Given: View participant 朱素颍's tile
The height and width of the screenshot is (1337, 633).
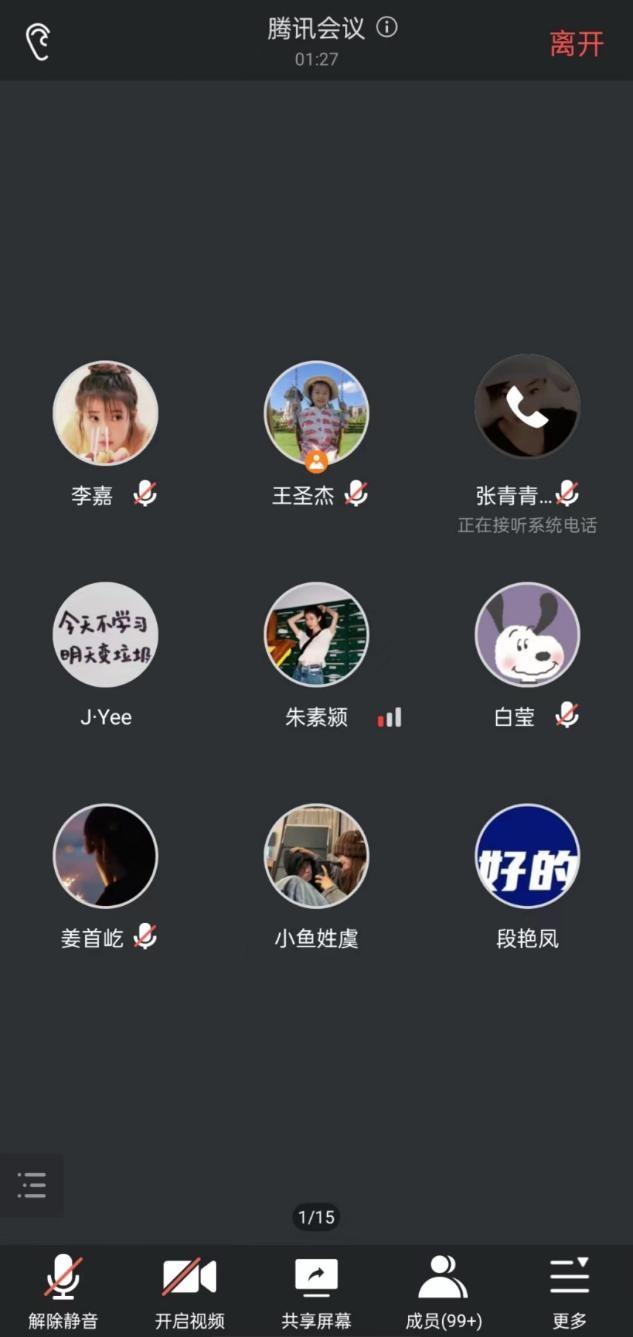Looking at the screenshot, I should click(x=316, y=635).
